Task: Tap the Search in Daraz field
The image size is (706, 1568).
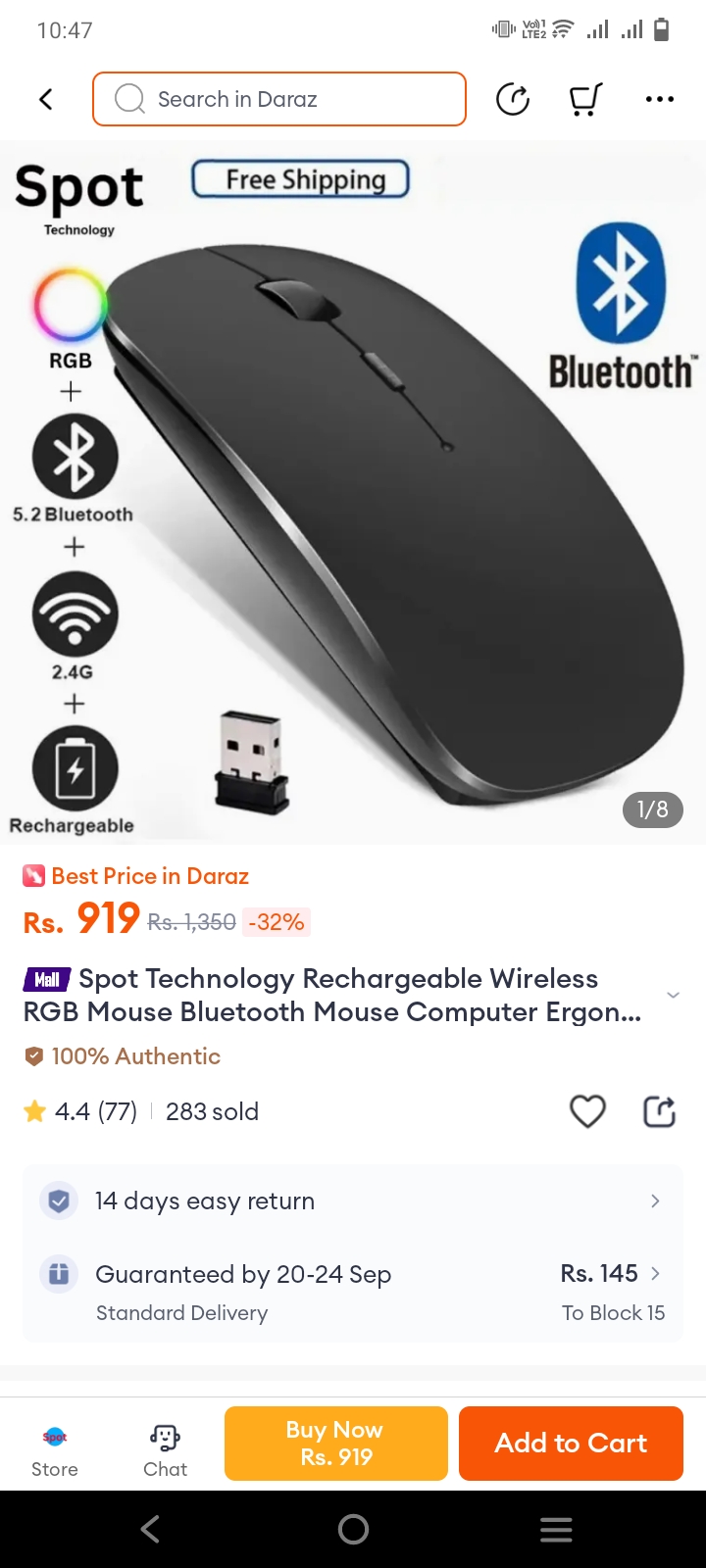Action: point(279,99)
